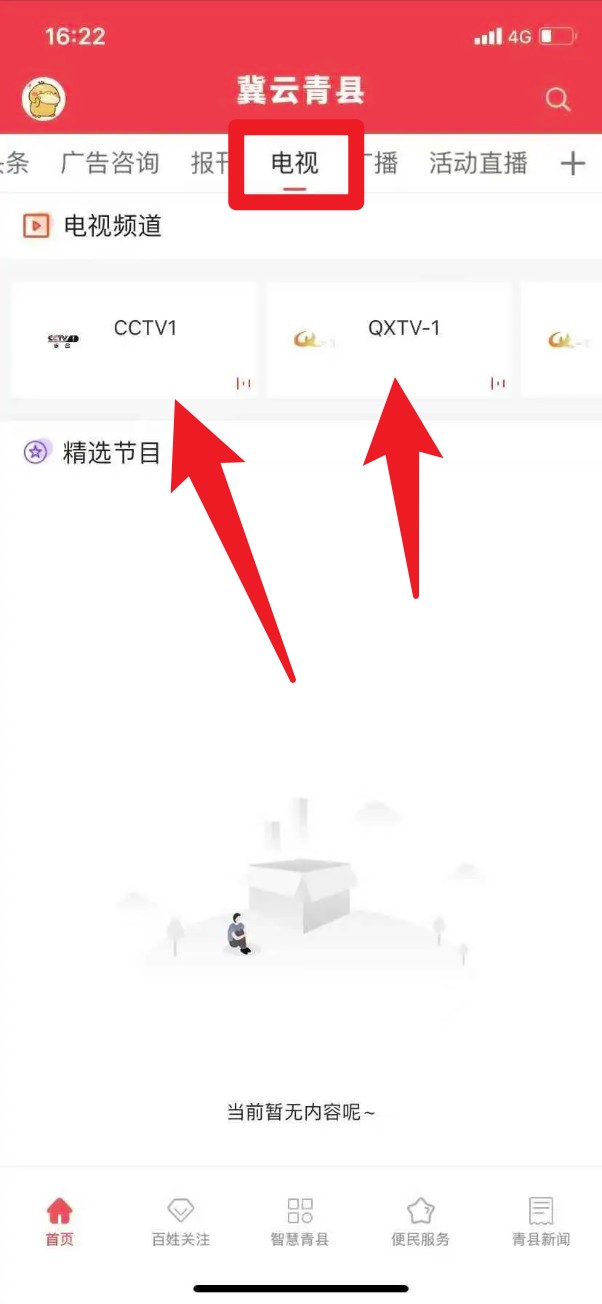Screen dimensions: 602x1304
Task: Go to the 青县新闻 tab
Action: 541,1222
